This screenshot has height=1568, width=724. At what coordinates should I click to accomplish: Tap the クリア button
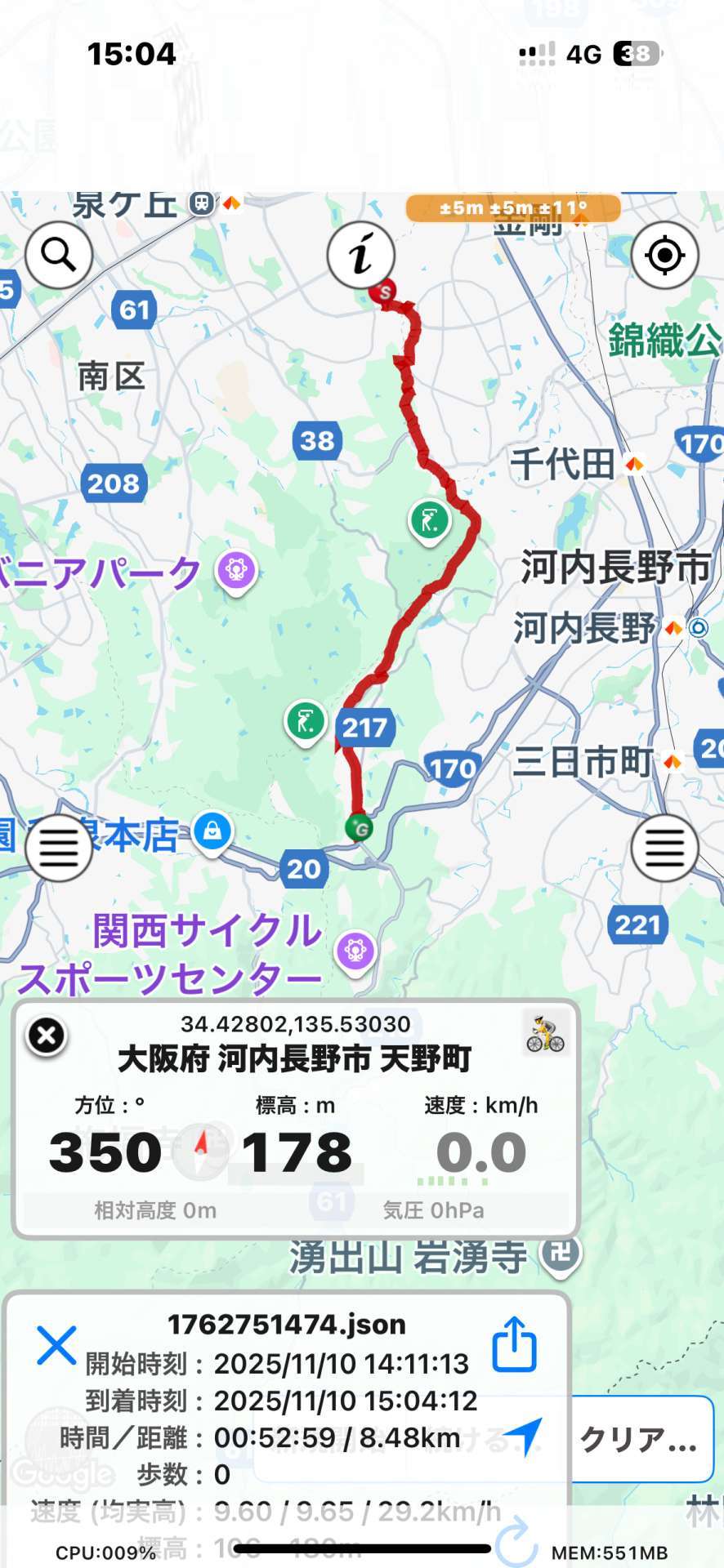(x=641, y=1439)
